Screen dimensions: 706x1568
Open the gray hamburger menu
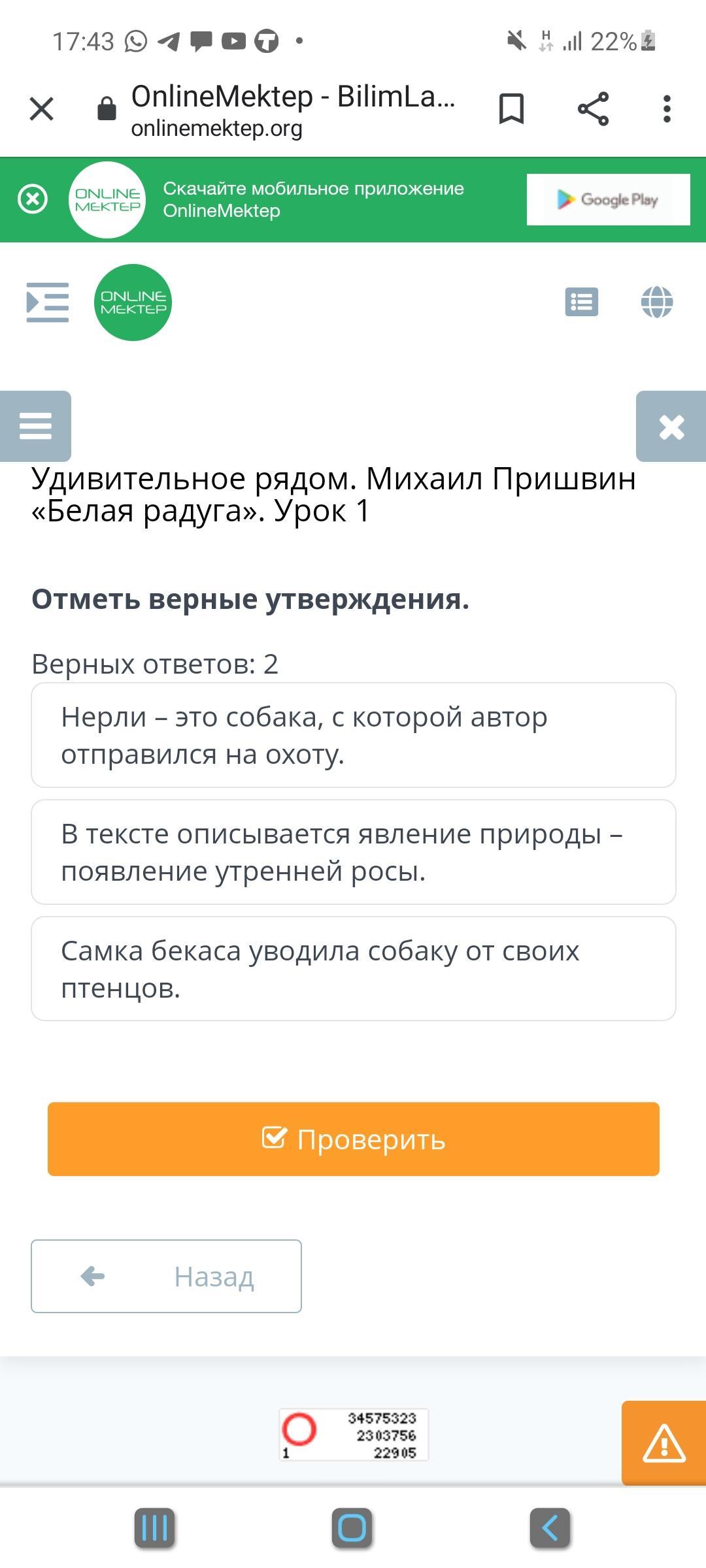(35, 426)
